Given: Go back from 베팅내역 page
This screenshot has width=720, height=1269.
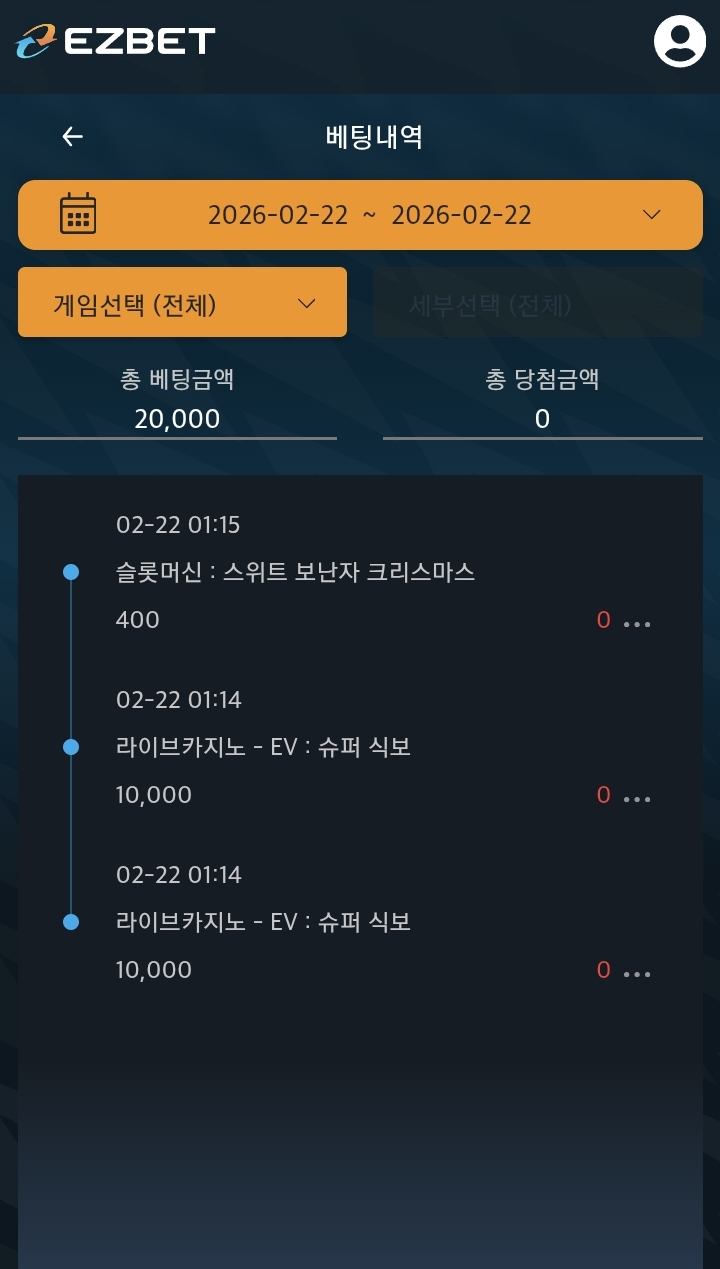Looking at the screenshot, I should coord(72,137).
